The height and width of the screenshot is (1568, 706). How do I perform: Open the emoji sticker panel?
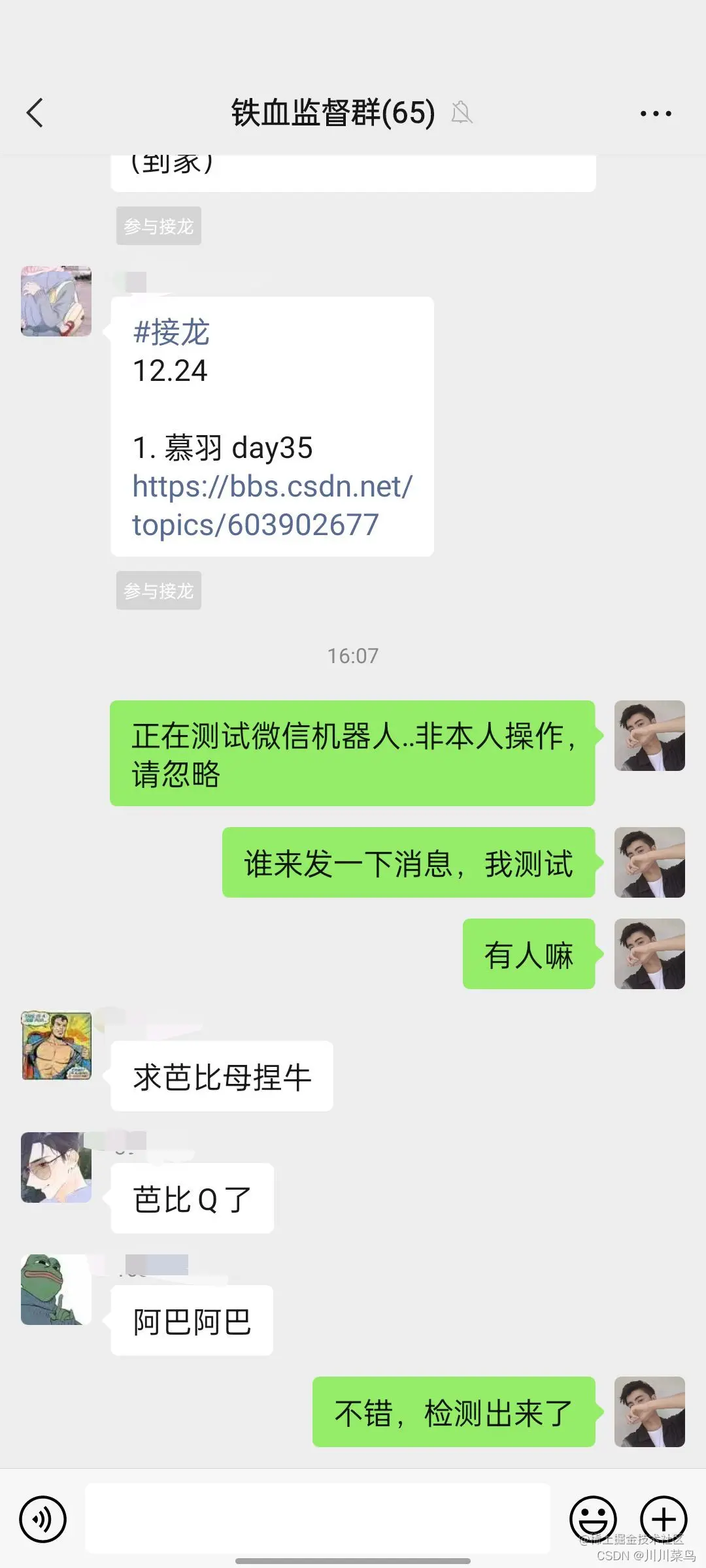(593, 1519)
